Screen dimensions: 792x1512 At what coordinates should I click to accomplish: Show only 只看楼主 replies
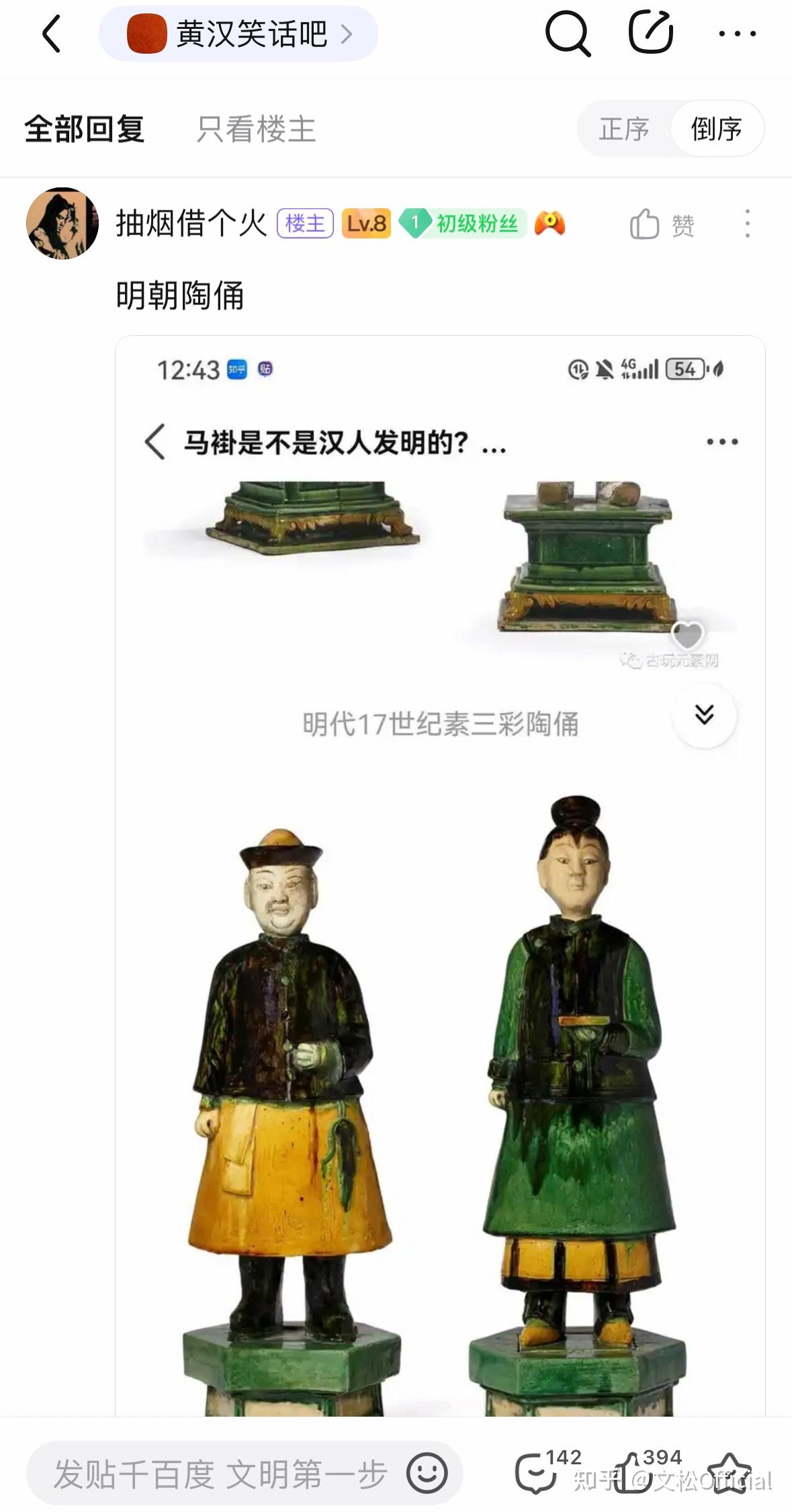tap(256, 129)
